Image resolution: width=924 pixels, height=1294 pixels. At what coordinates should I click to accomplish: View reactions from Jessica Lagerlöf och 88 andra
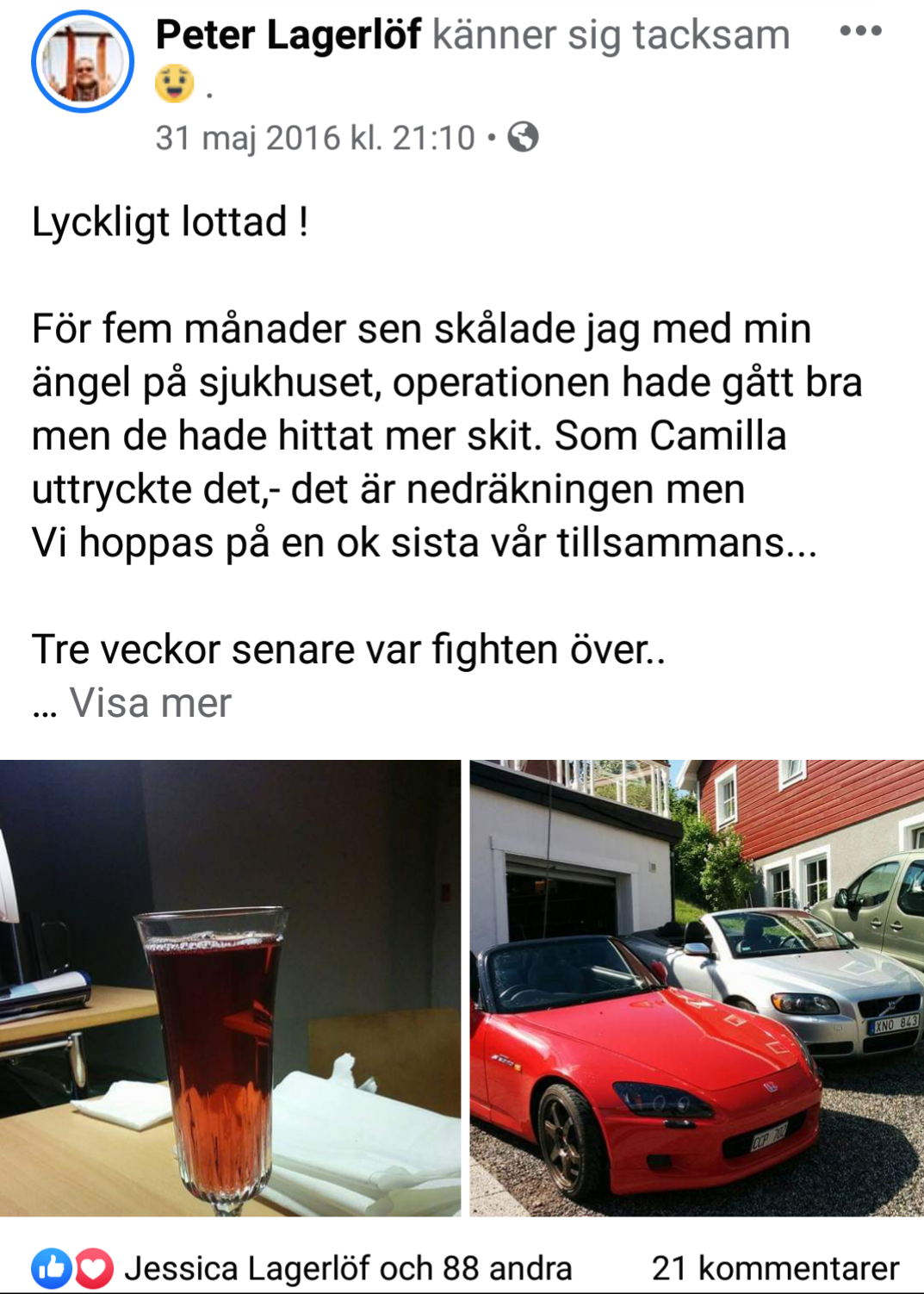coord(347,1268)
